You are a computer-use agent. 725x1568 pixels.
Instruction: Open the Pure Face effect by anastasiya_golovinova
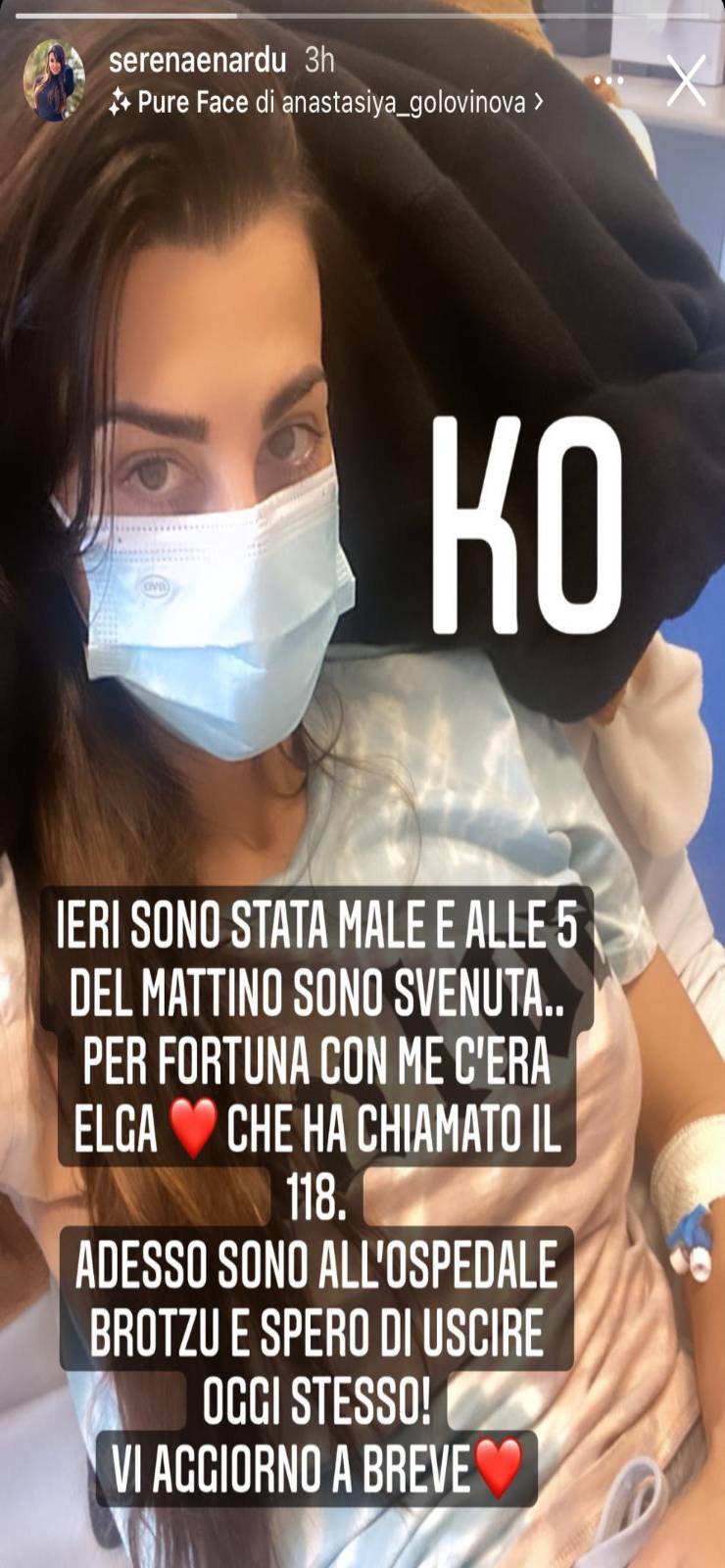[x=326, y=102]
